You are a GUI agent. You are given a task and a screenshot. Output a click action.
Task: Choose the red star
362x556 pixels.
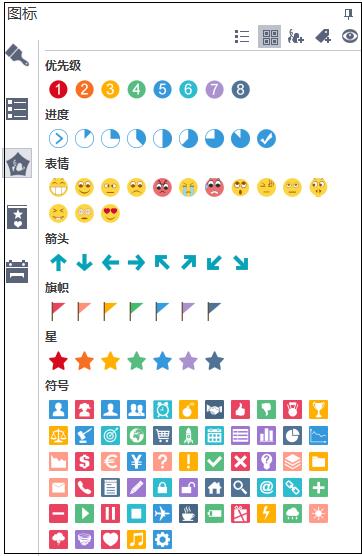(x=58, y=361)
